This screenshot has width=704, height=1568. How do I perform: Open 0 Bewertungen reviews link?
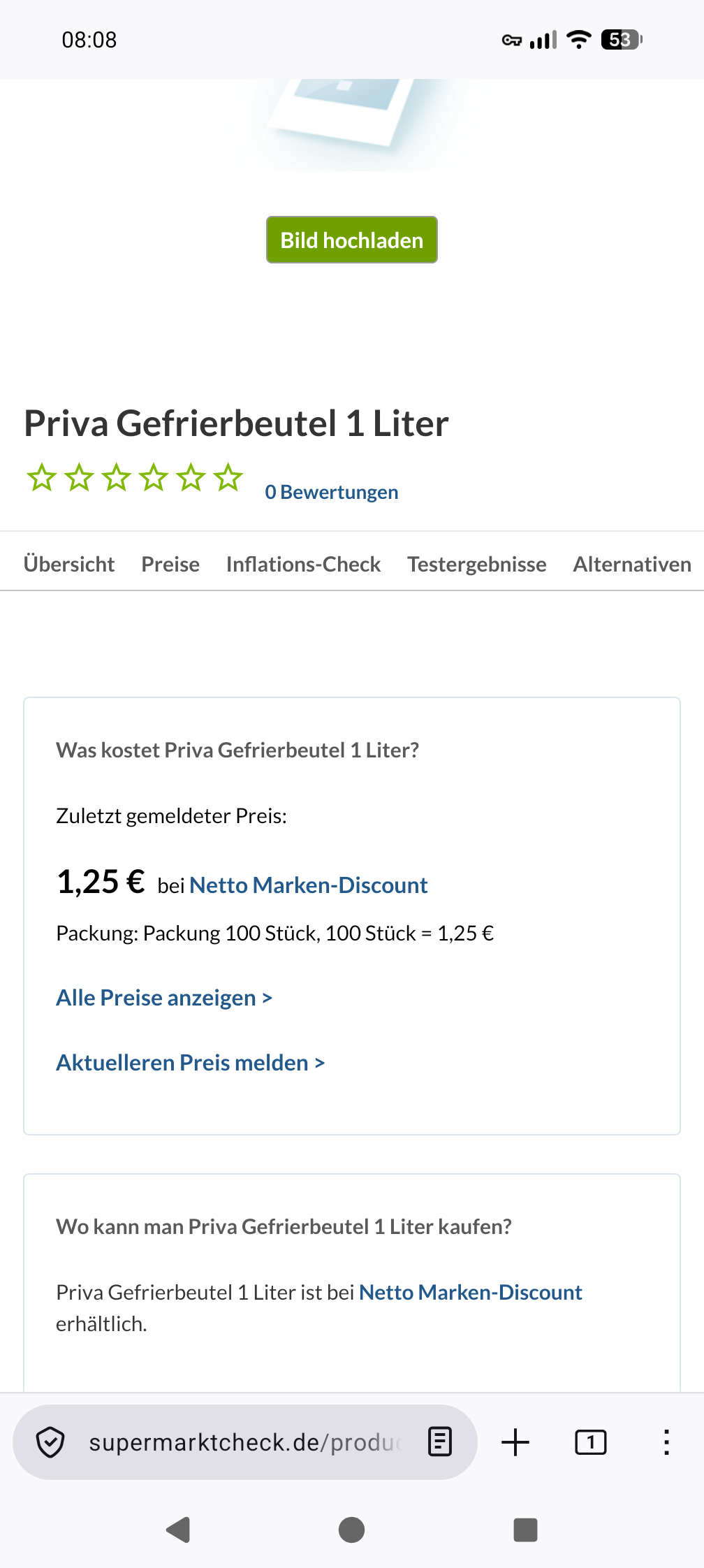[x=331, y=492]
